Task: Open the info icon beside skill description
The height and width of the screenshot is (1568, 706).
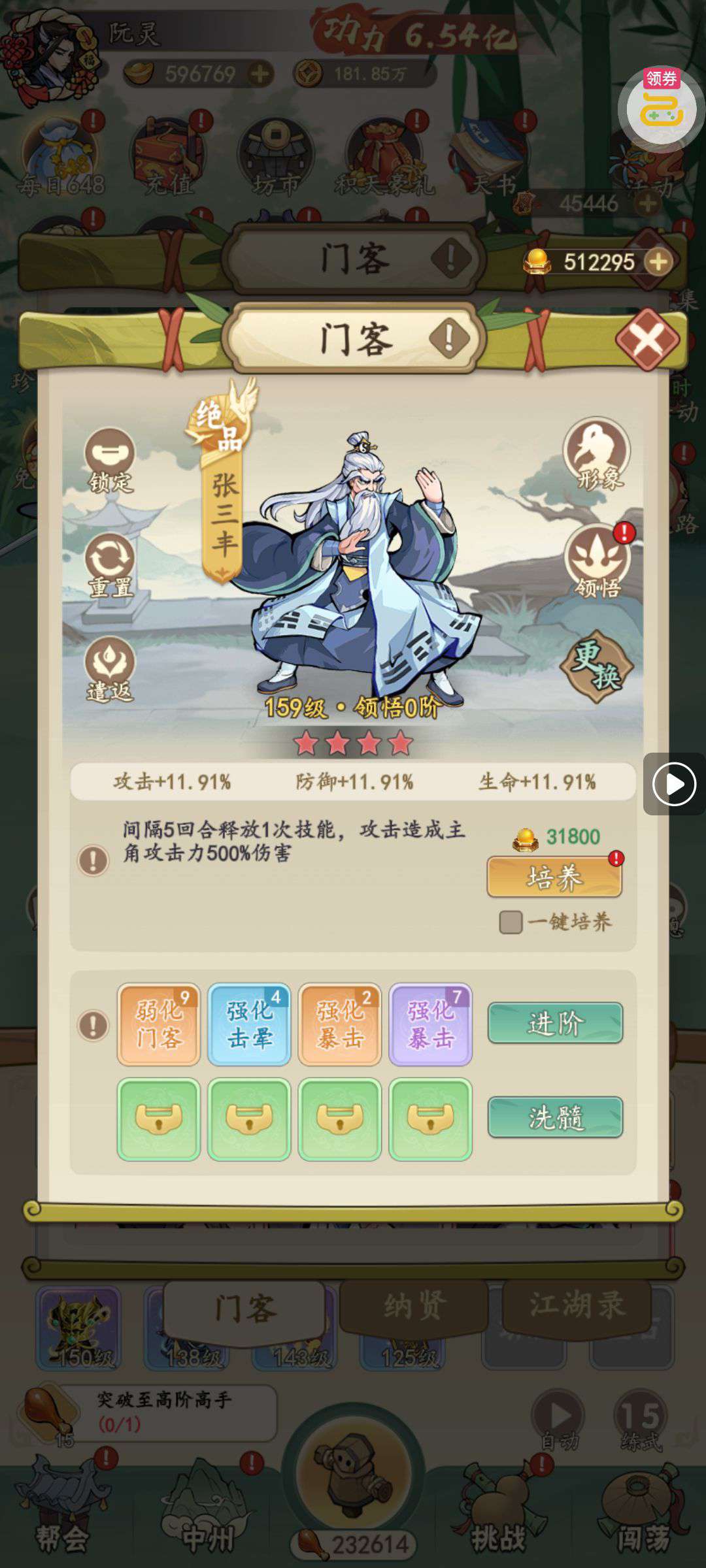Action: (93, 860)
